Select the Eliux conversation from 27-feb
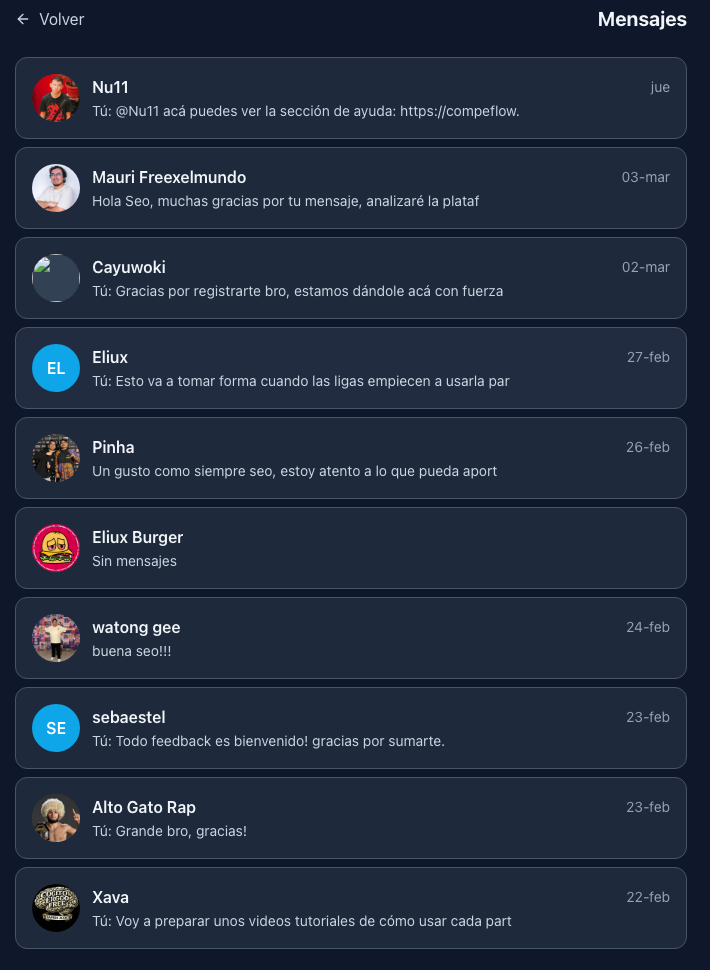The image size is (710, 970). 350,368
